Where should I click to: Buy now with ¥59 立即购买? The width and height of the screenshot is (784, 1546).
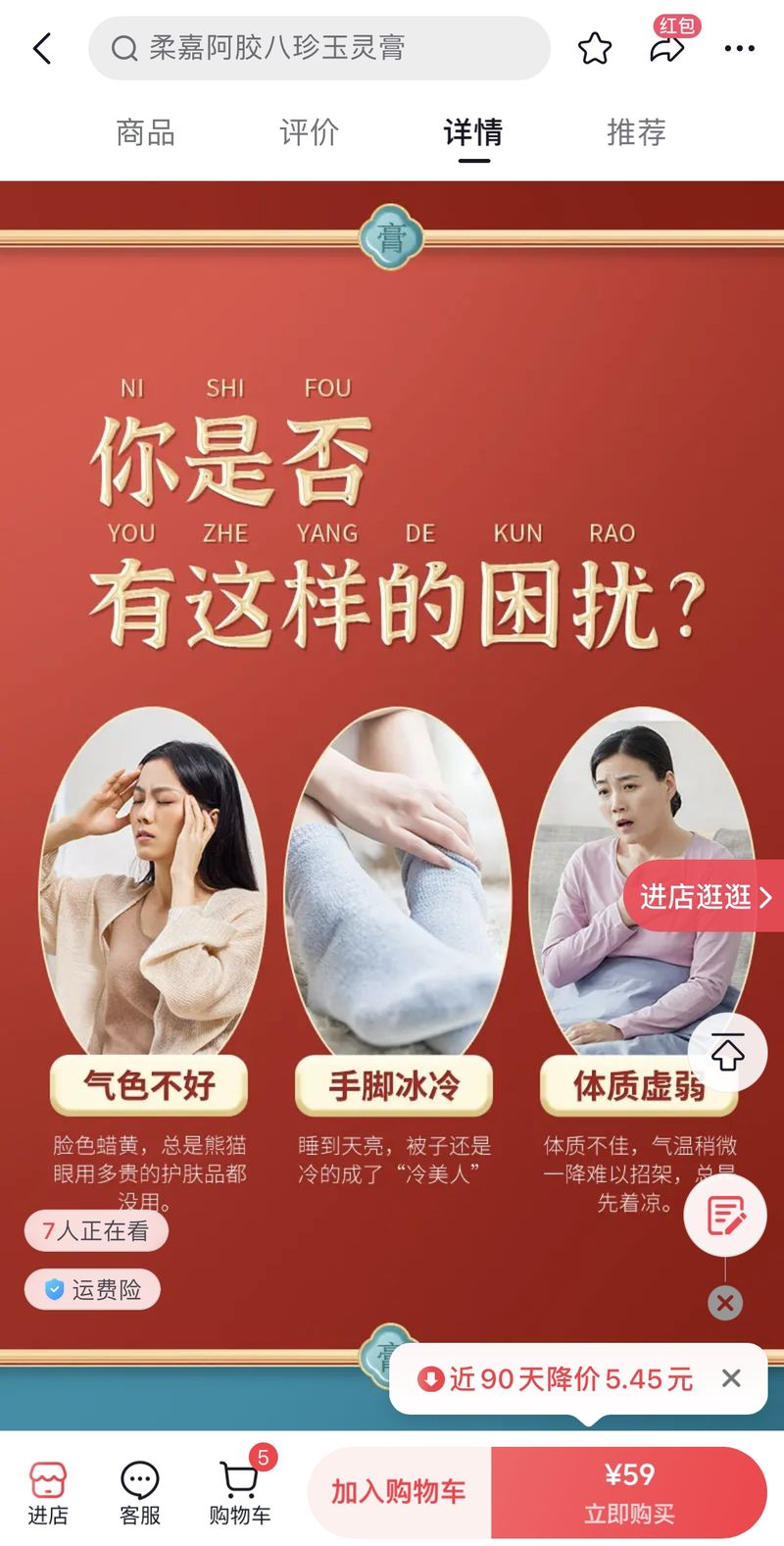(x=628, y=1492)
